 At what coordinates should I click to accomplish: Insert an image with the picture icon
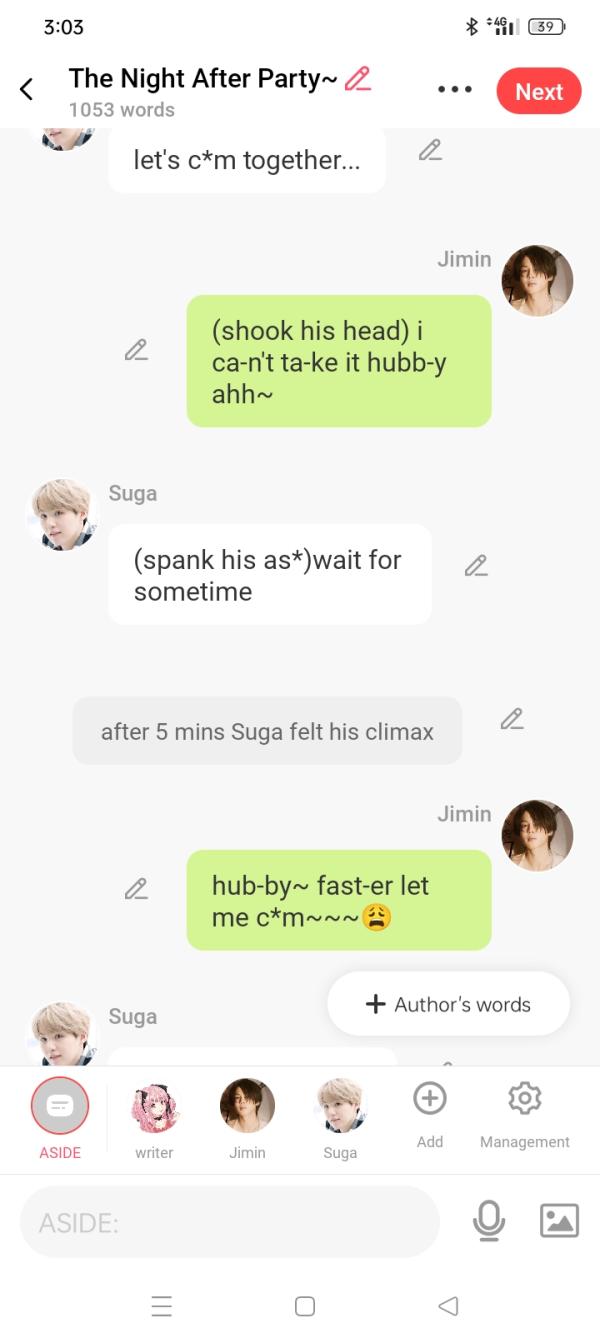[559, 1221]
